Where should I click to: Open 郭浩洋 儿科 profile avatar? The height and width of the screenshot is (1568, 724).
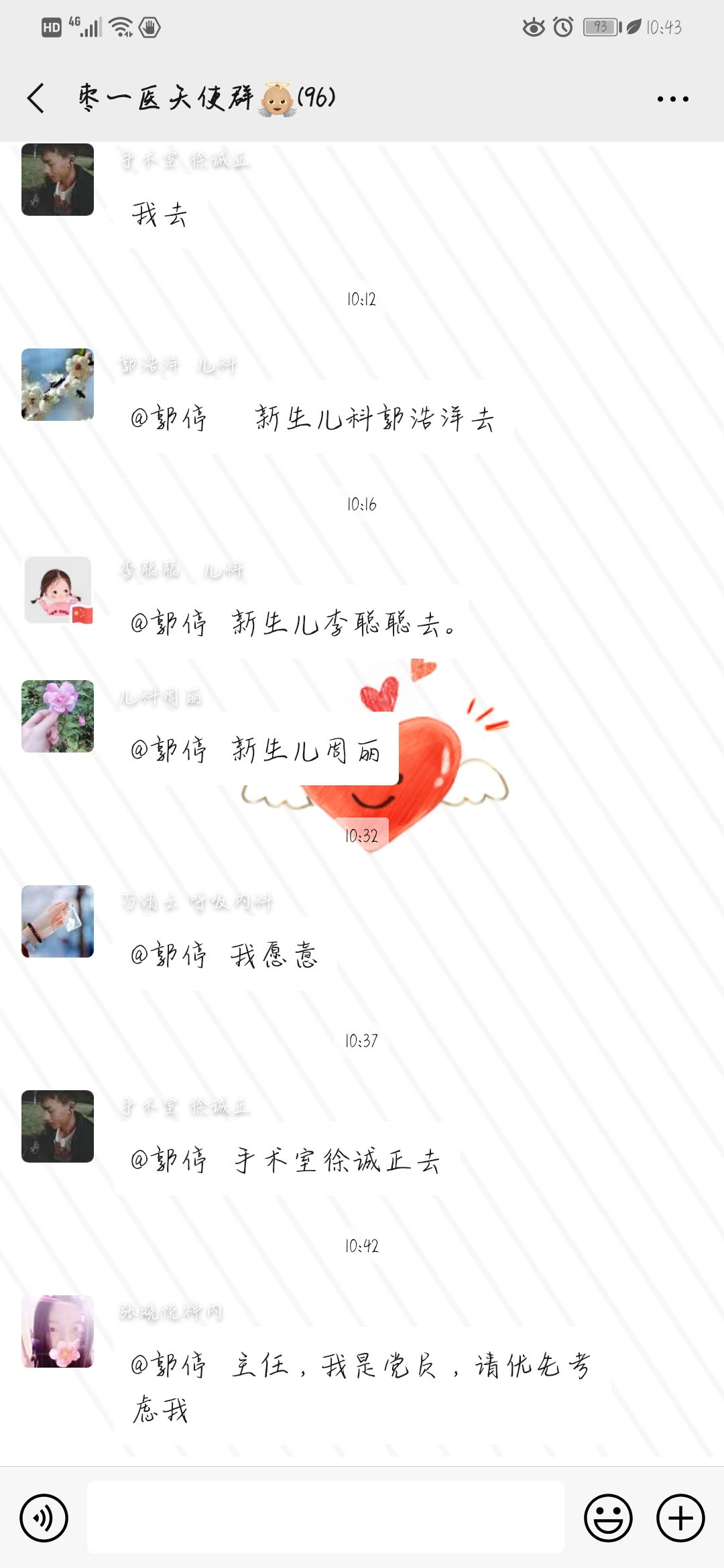pos(58,385)
